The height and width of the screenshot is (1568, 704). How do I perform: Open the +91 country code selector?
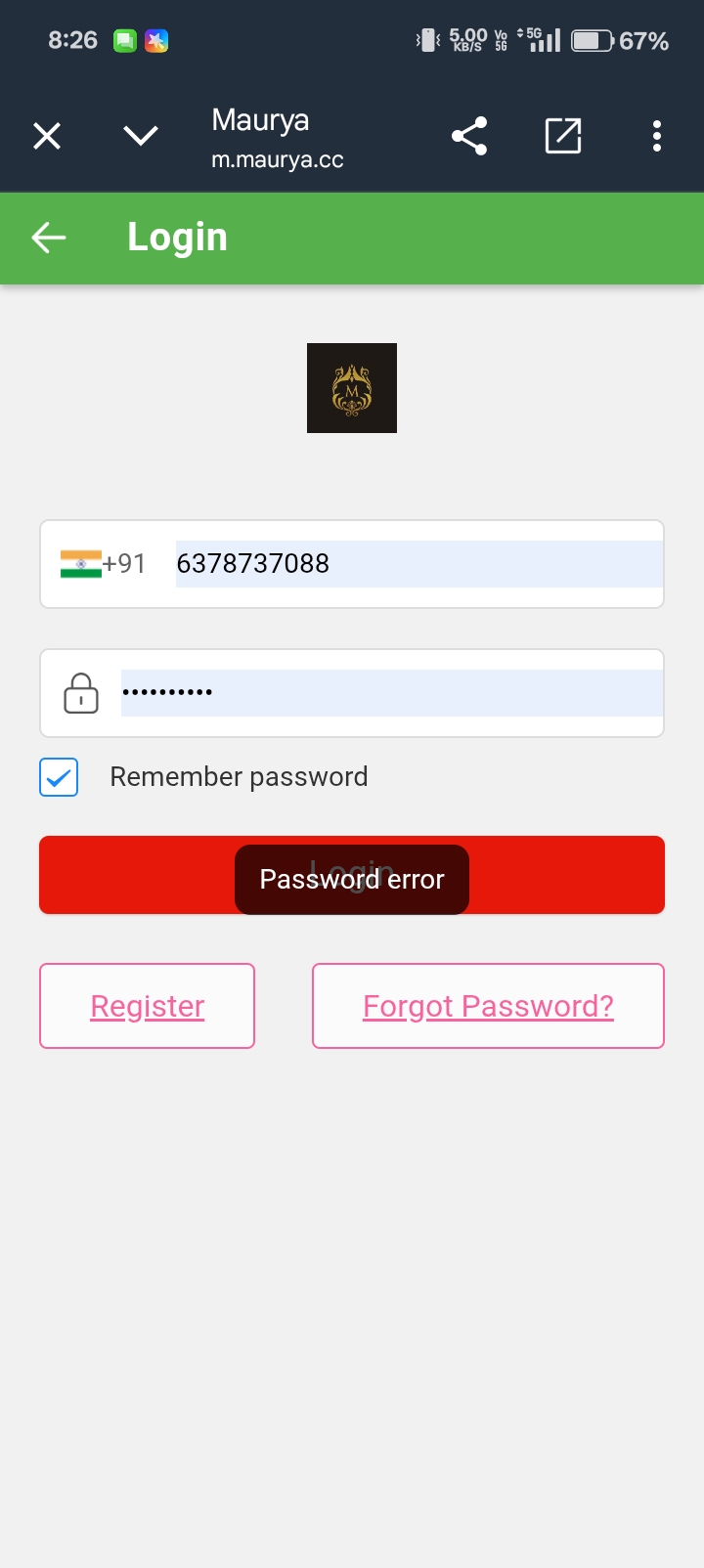[104, 564]
